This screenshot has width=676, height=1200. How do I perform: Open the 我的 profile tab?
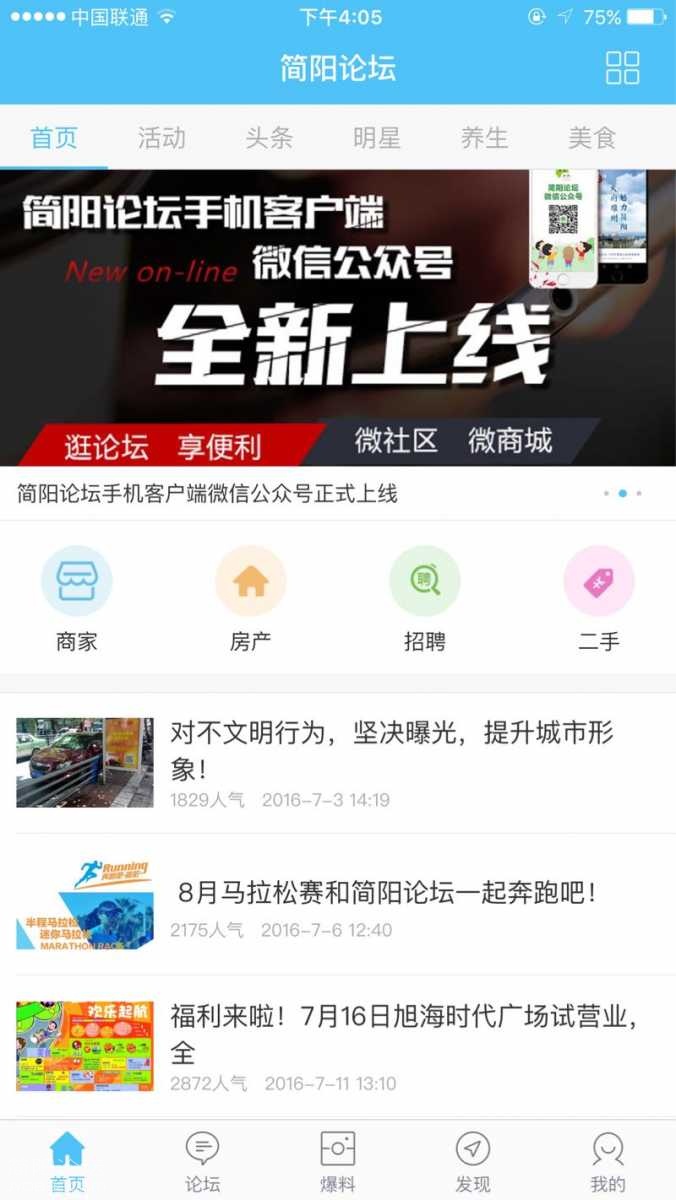pyautogui.click(x=608, y=1160)
